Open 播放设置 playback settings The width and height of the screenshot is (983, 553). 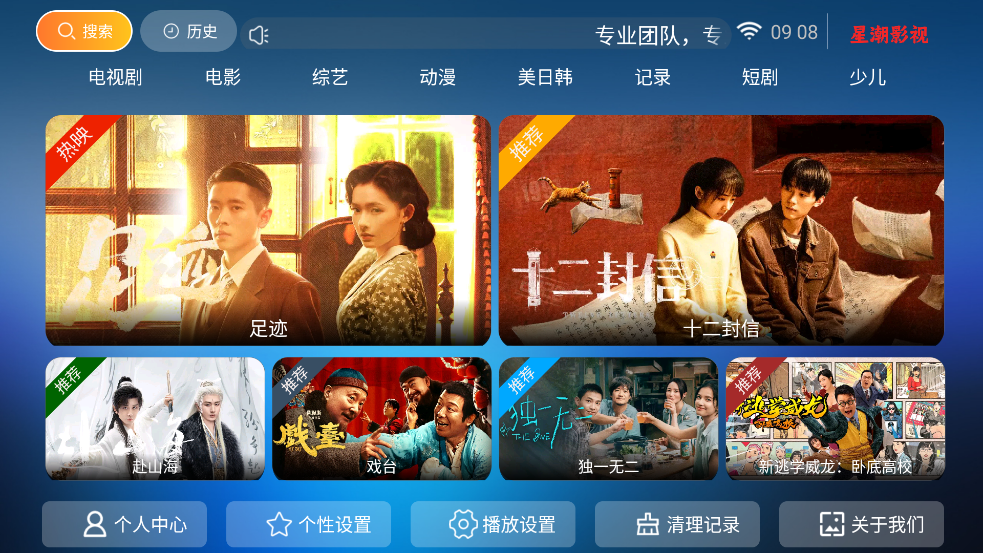[493, 524]
